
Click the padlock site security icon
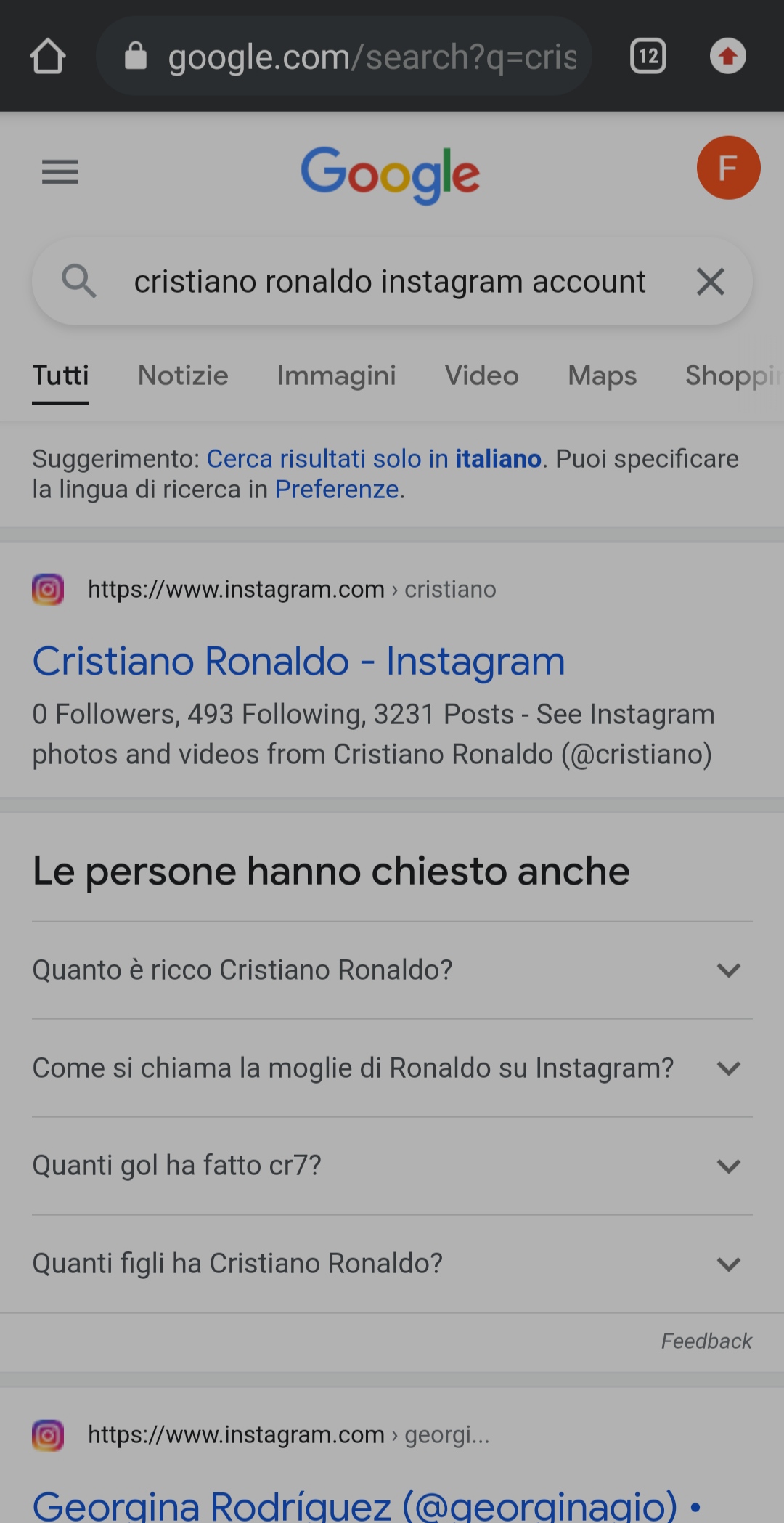[135, 55]
